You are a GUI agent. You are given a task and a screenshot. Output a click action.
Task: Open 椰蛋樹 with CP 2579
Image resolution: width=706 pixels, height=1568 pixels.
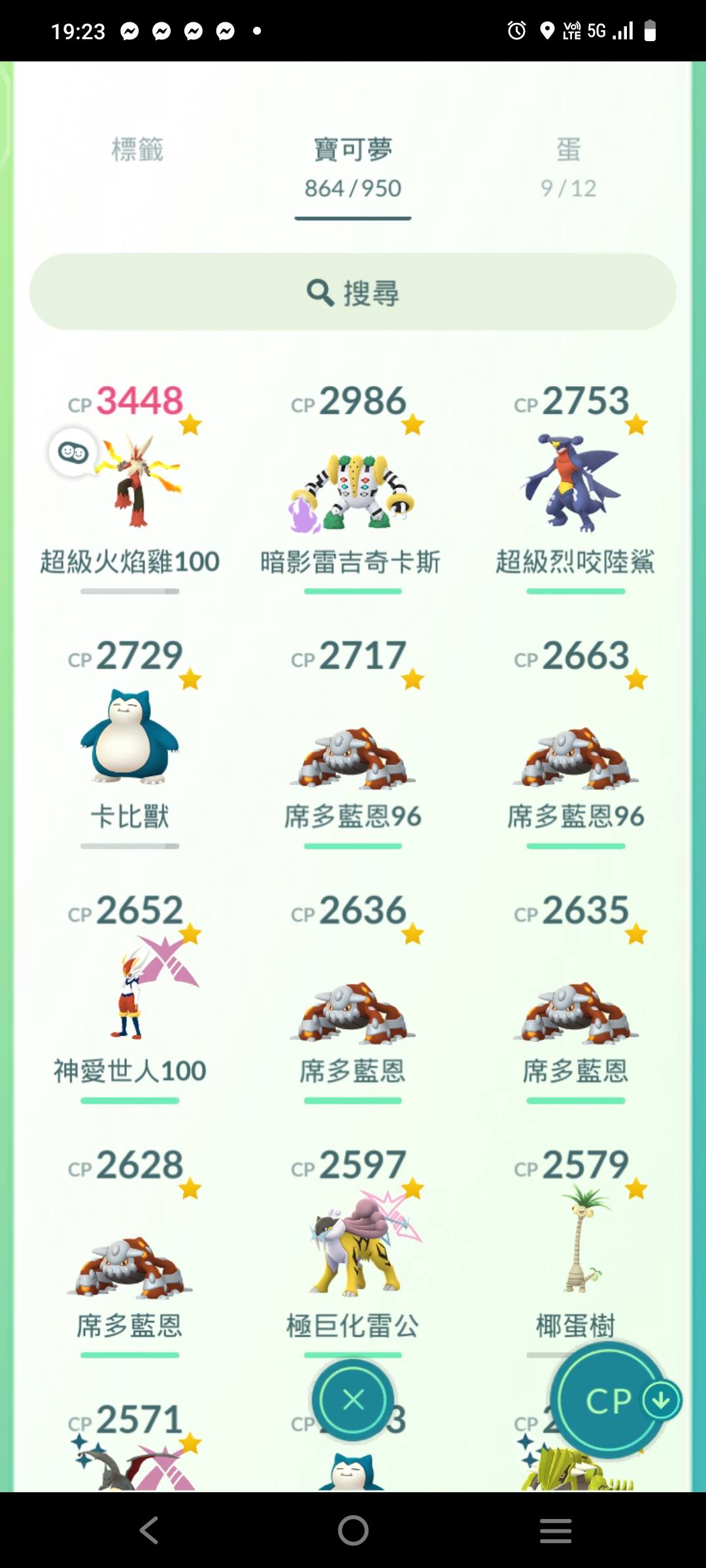pos(575,1241)
